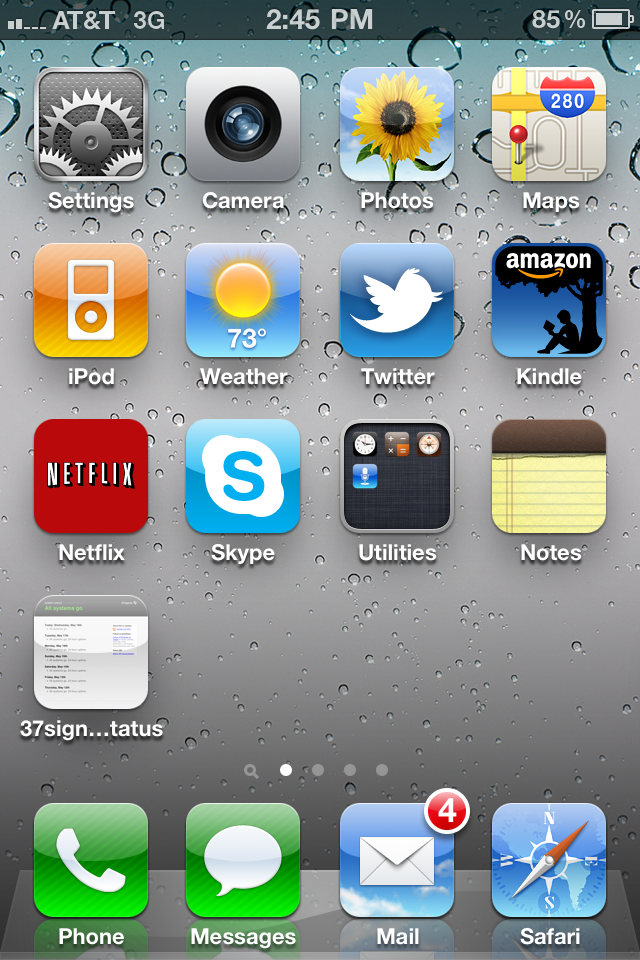640x960 pixels.
Task: Launch the Camera app
Action: click(x=243, y=125)
